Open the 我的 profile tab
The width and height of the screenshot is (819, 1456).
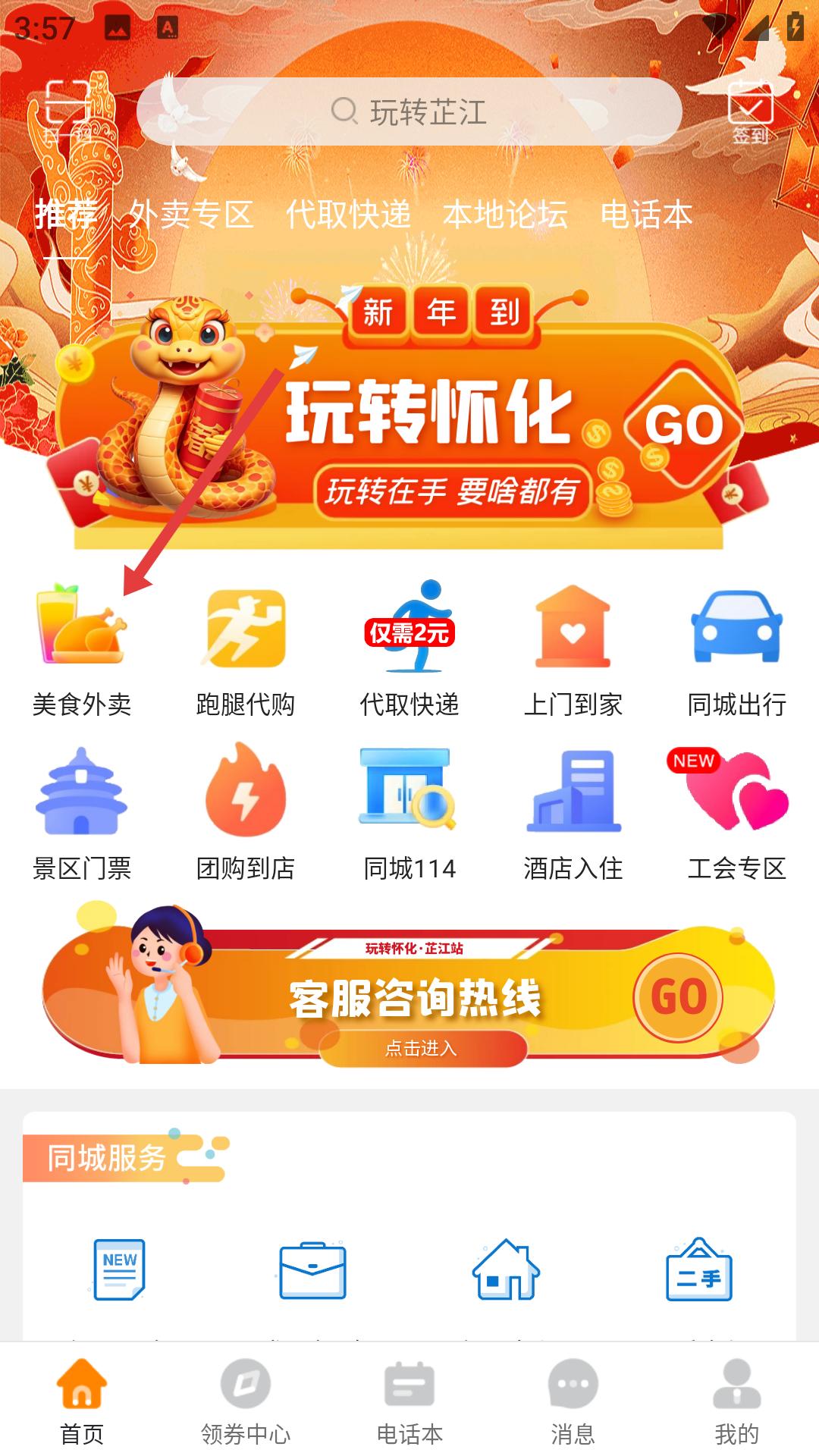[737, 1401]
